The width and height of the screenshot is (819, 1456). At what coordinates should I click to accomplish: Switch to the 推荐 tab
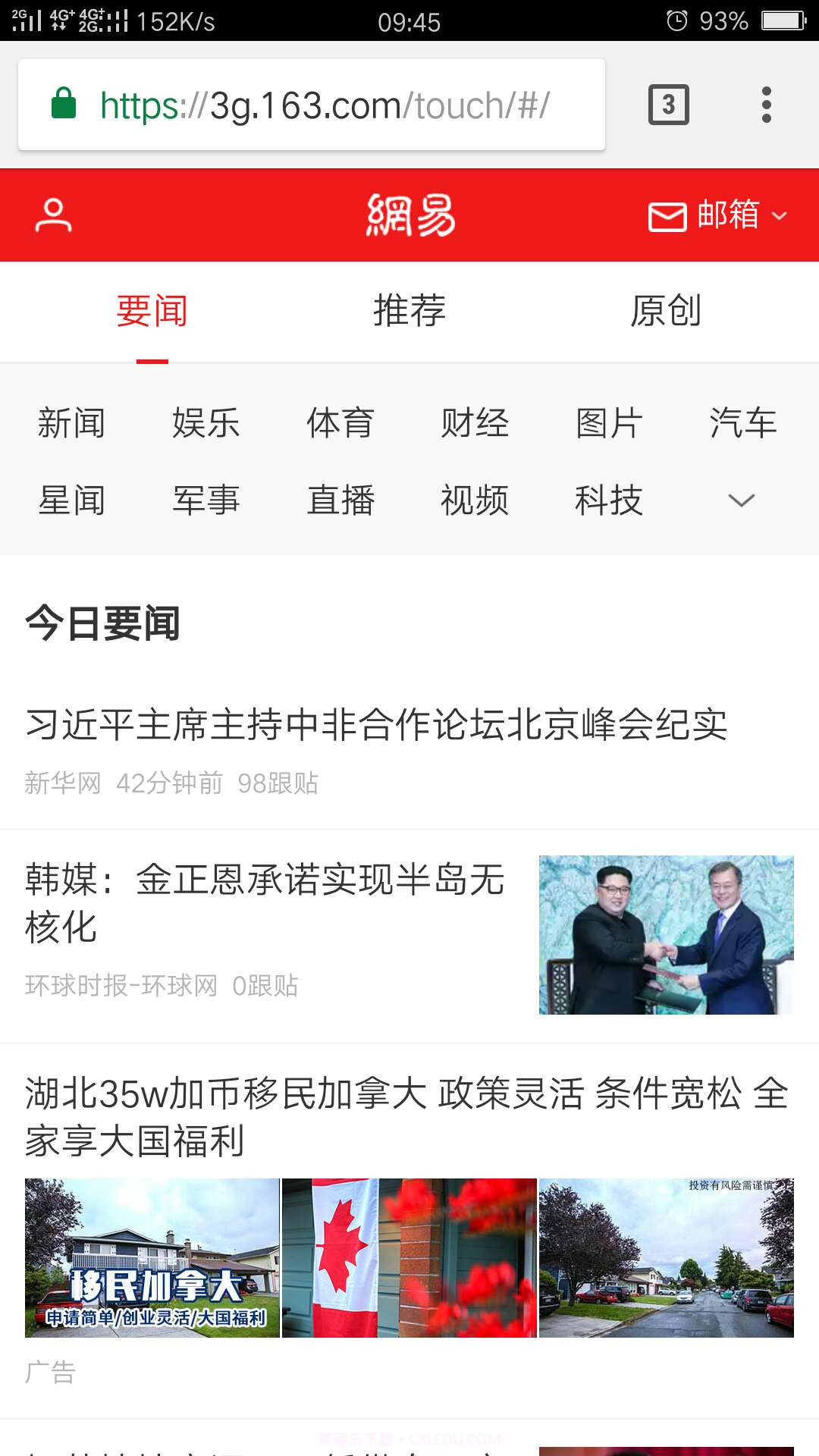point(409,309)
